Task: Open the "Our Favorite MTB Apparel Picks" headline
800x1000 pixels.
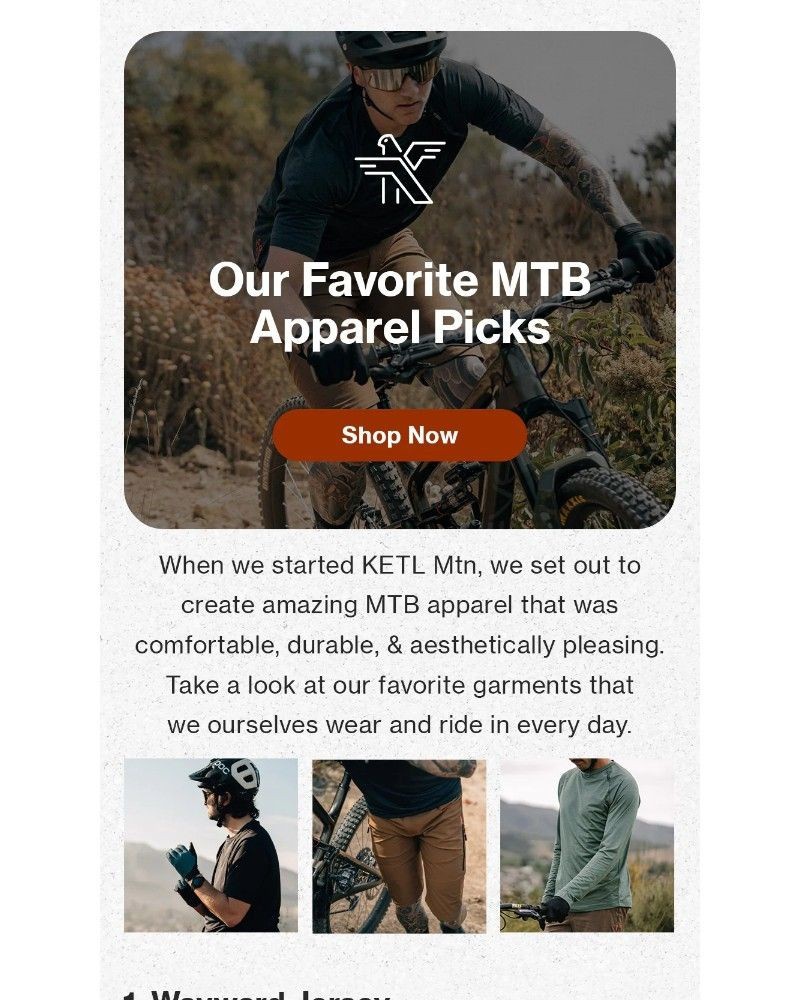Action: pyautogui.click(x=400, y=302)
